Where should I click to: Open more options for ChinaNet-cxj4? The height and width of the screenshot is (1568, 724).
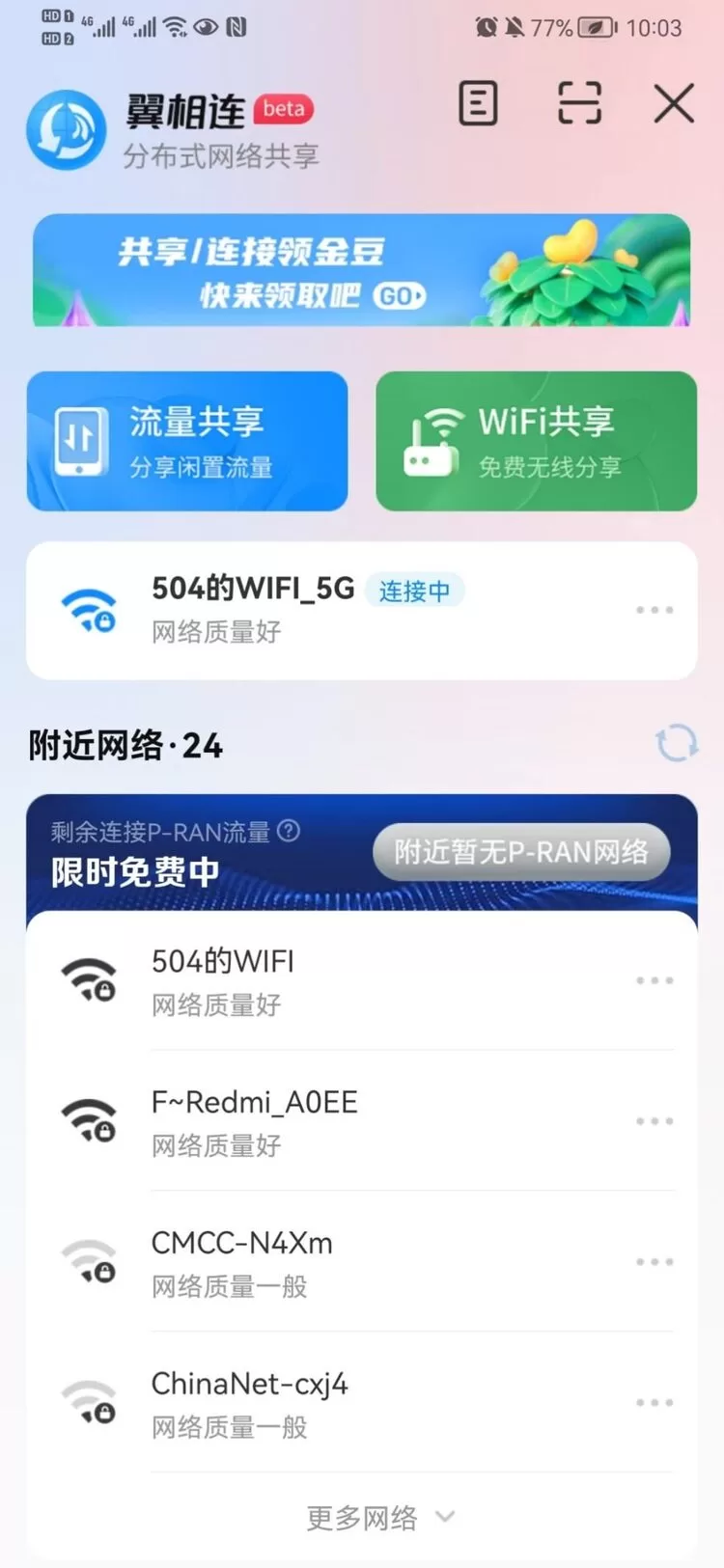point(654,1403)
